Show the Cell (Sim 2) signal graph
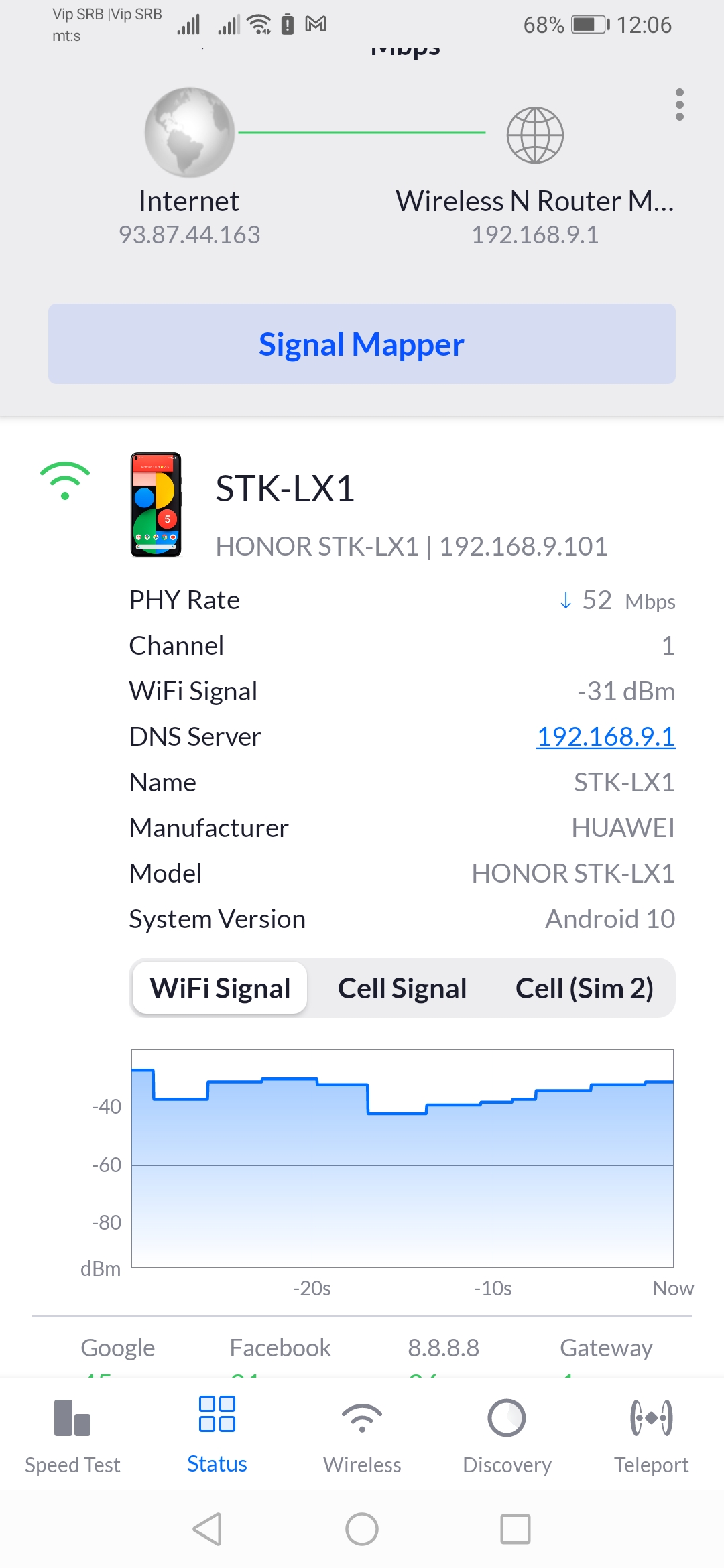Viewport: 724px width, 1568px height. [584, 988]
